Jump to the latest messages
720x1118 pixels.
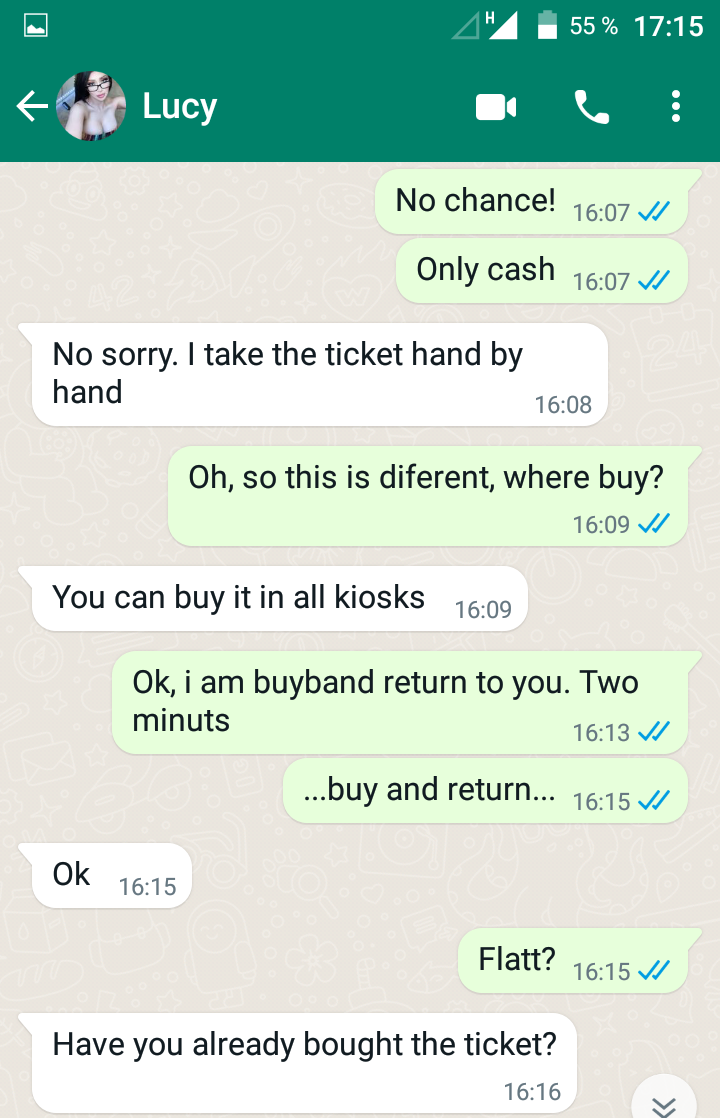pyautogui.click(x=664, y=1102)
